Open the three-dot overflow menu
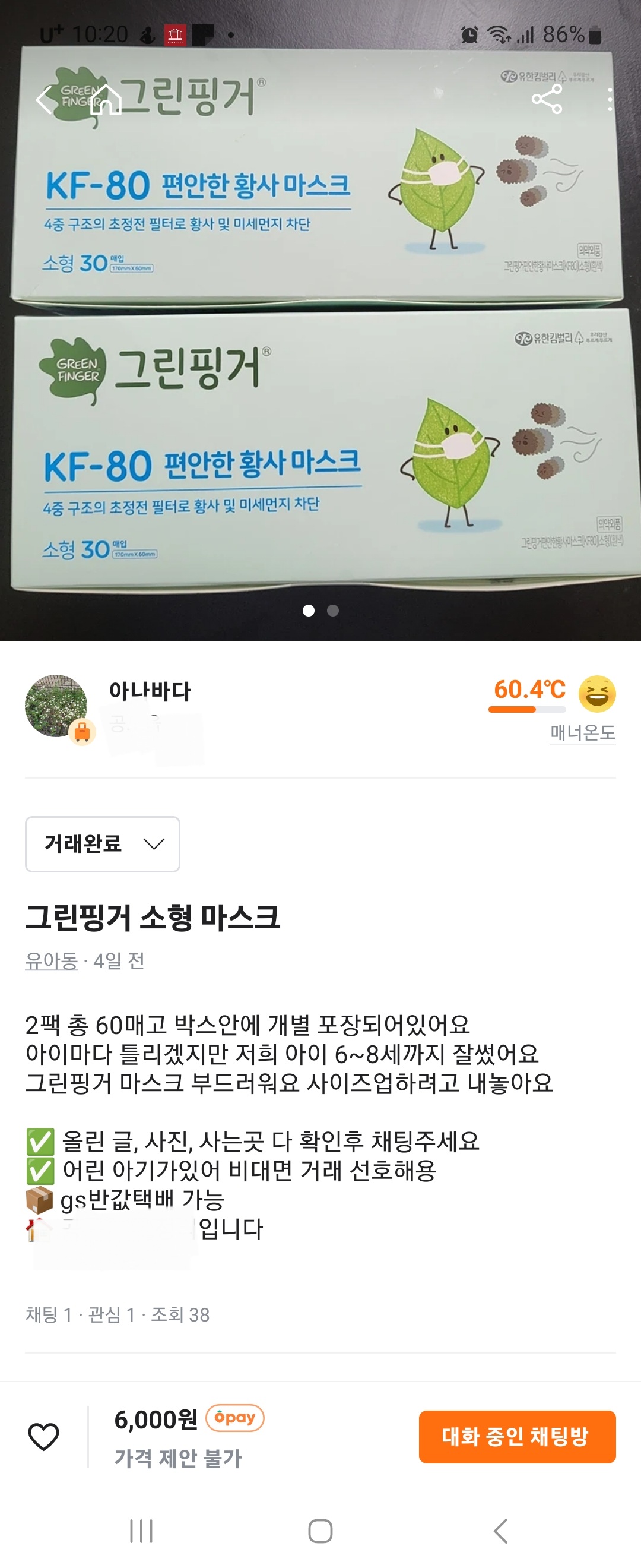The image size is (641, 1568). [610, 99]
